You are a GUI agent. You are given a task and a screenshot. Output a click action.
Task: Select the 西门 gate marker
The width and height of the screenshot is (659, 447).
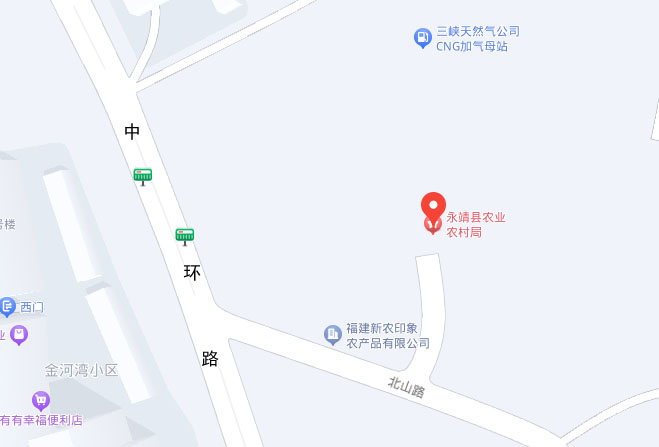[8, 306]
